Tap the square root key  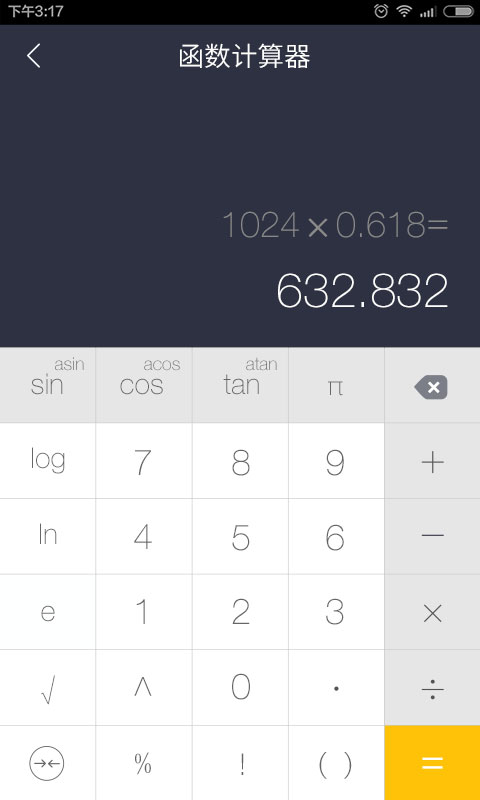coord(48,688)
